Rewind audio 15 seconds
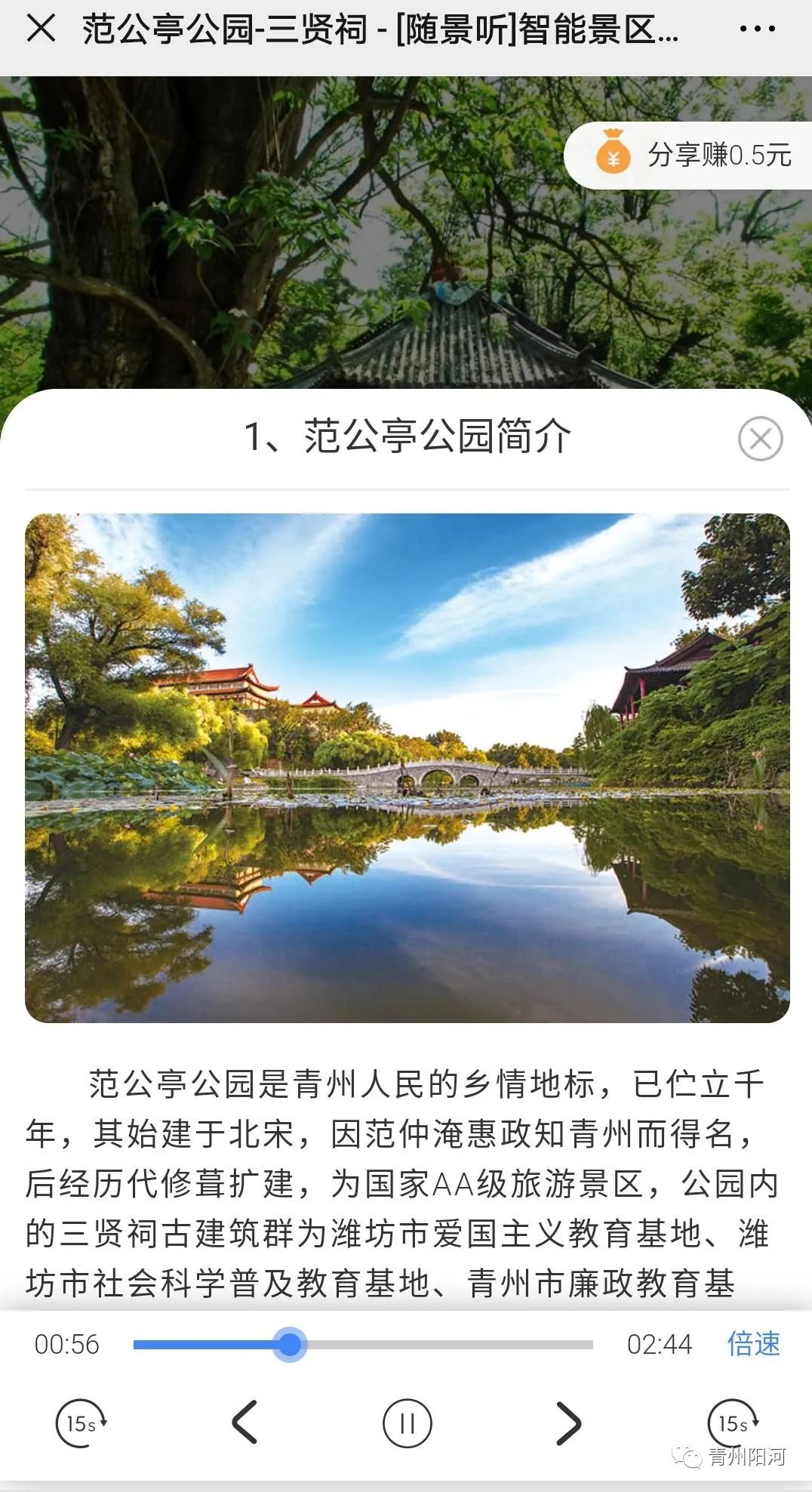The image size is (812, 1492). click(82, 1423)
